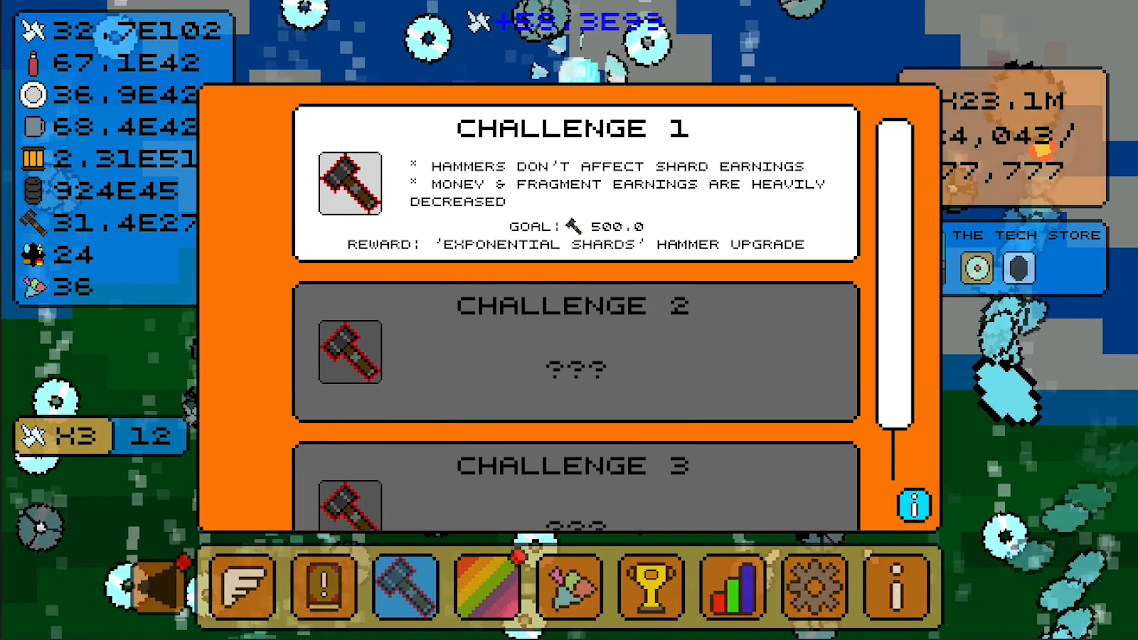Open the gems menu in the toolbar

click(x=569, y=586)
